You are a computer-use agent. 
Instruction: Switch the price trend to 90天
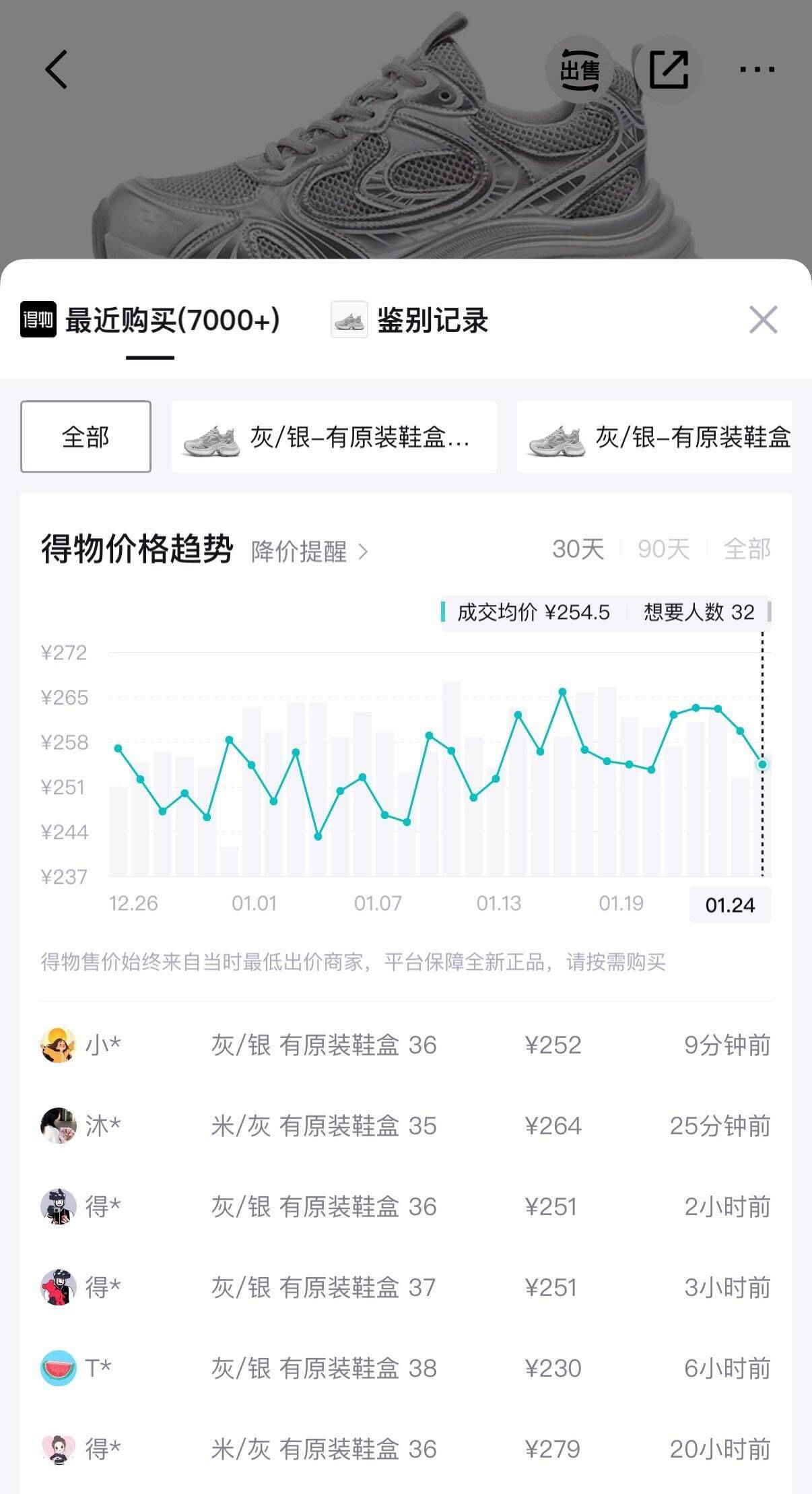[x=663, y=549]
